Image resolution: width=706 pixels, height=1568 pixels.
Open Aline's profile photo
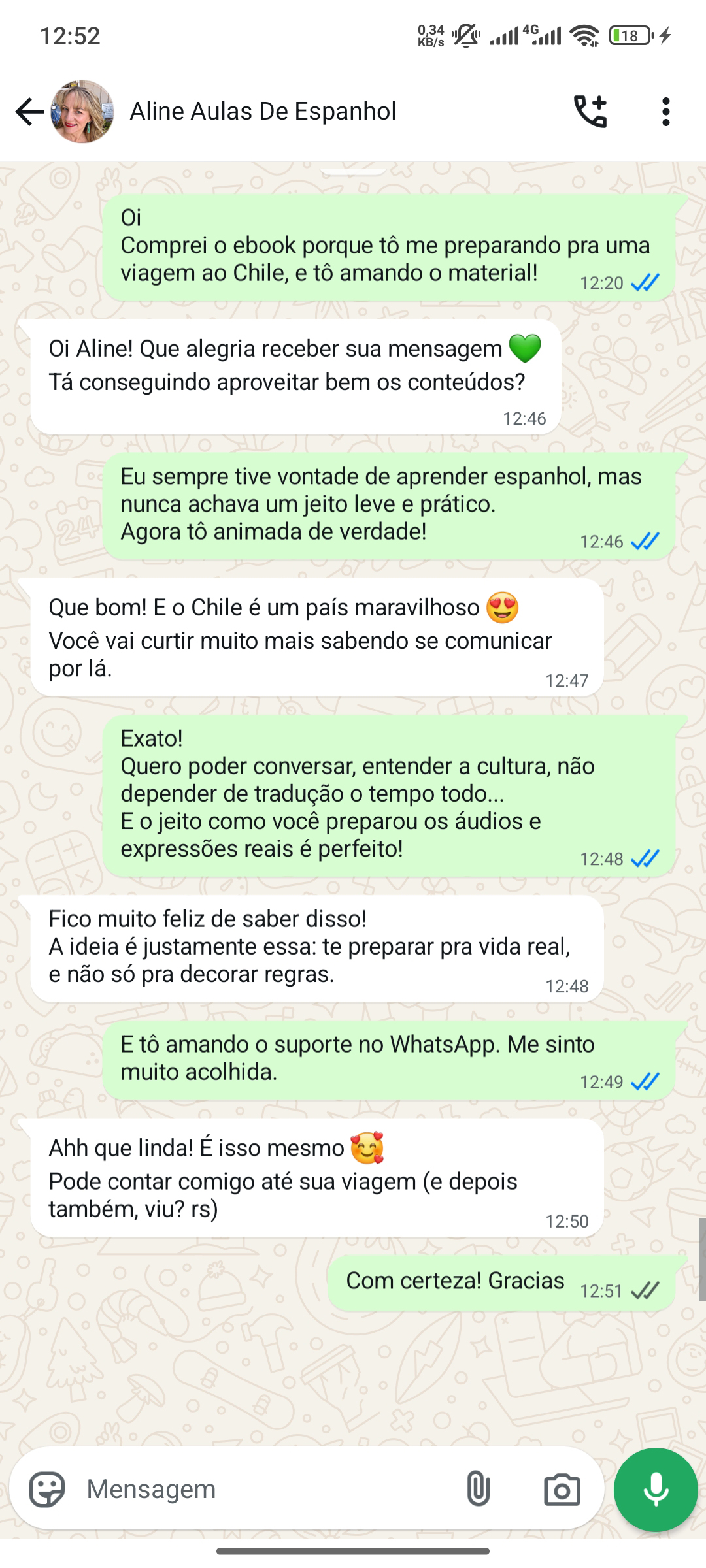[82, 112]
